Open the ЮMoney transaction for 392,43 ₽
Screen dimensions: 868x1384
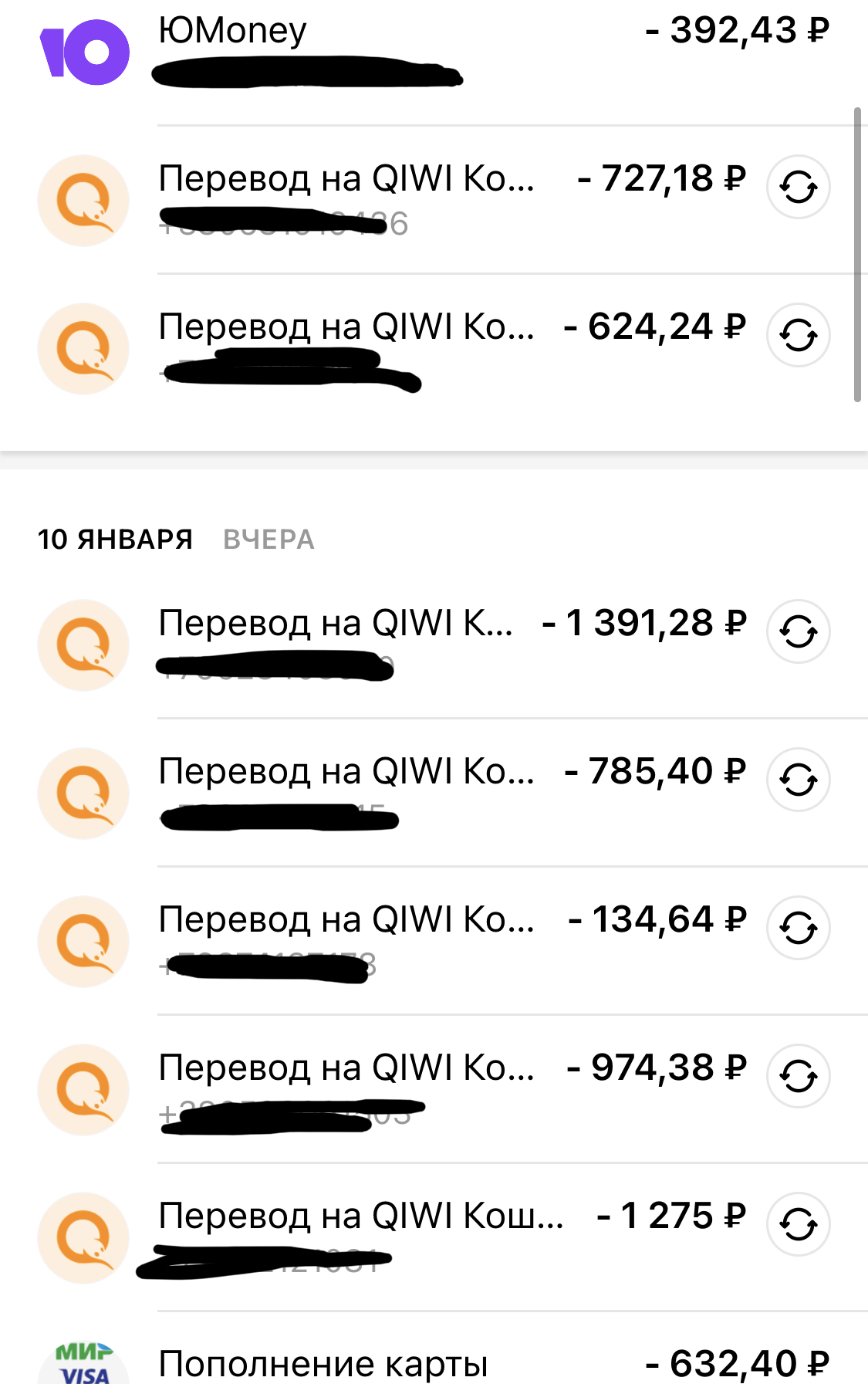point(432,46)
